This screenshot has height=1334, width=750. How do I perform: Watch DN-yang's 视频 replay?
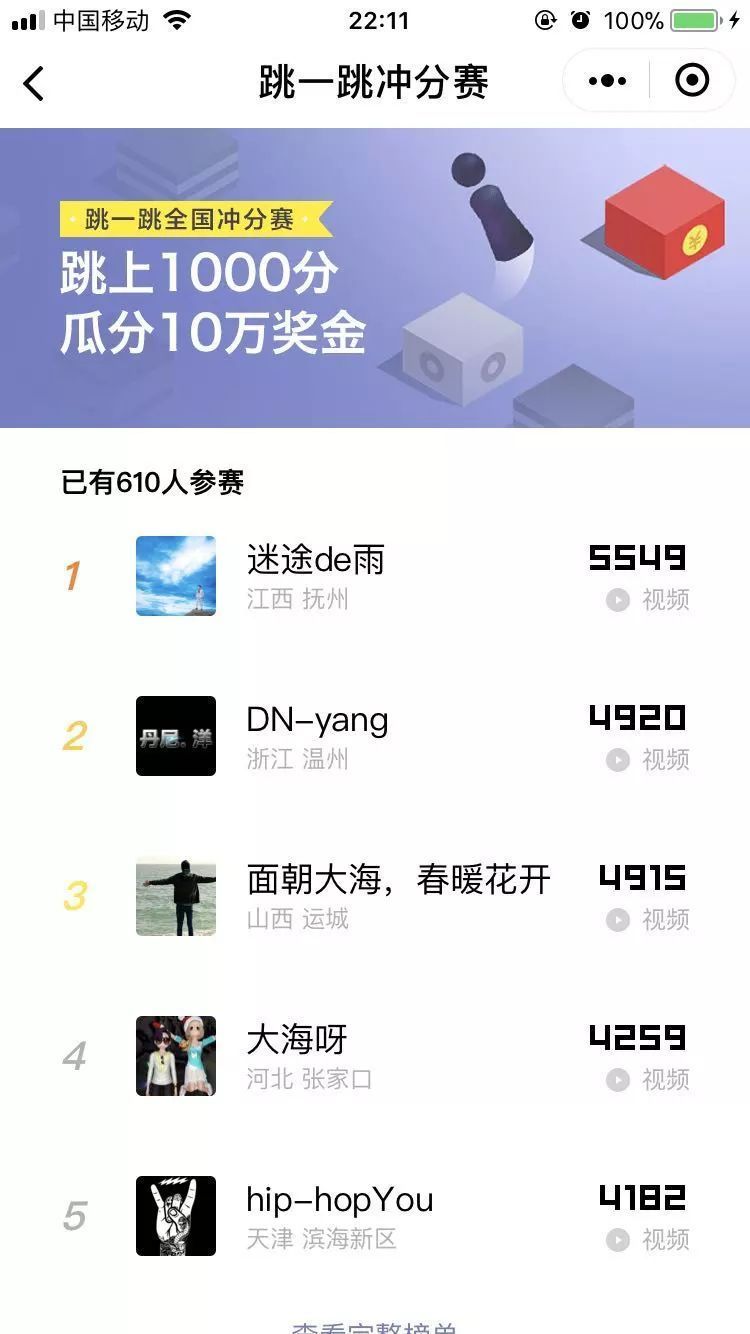pos(648,760)
